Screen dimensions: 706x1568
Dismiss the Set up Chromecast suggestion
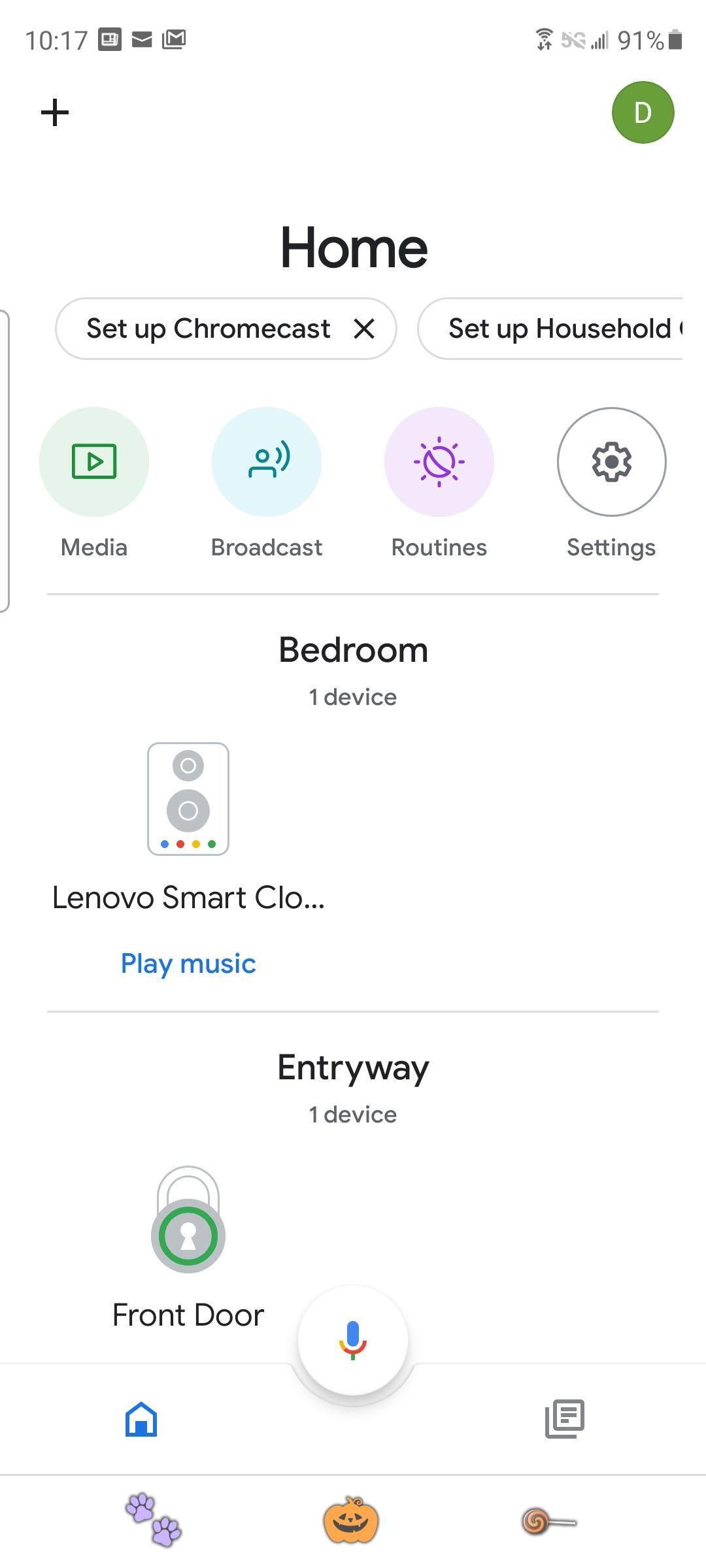pyautogui.click(x=364, y=329)
